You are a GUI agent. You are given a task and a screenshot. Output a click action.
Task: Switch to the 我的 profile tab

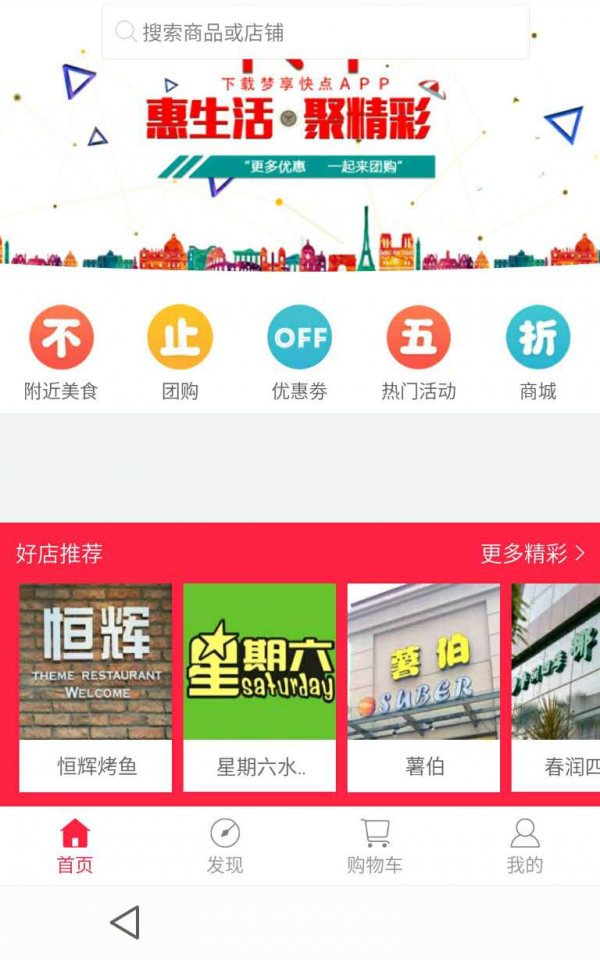click(525, 846)
